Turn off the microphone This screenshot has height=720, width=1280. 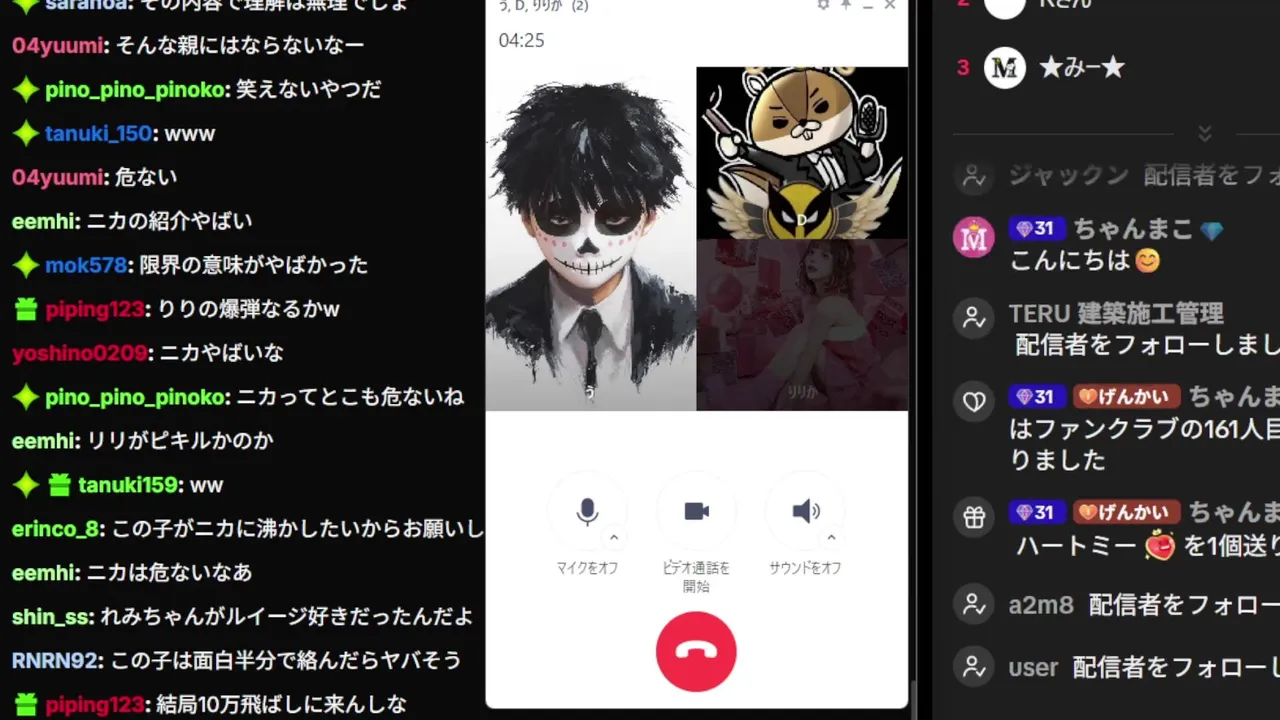pyautogui.click(x=587, y=512)
